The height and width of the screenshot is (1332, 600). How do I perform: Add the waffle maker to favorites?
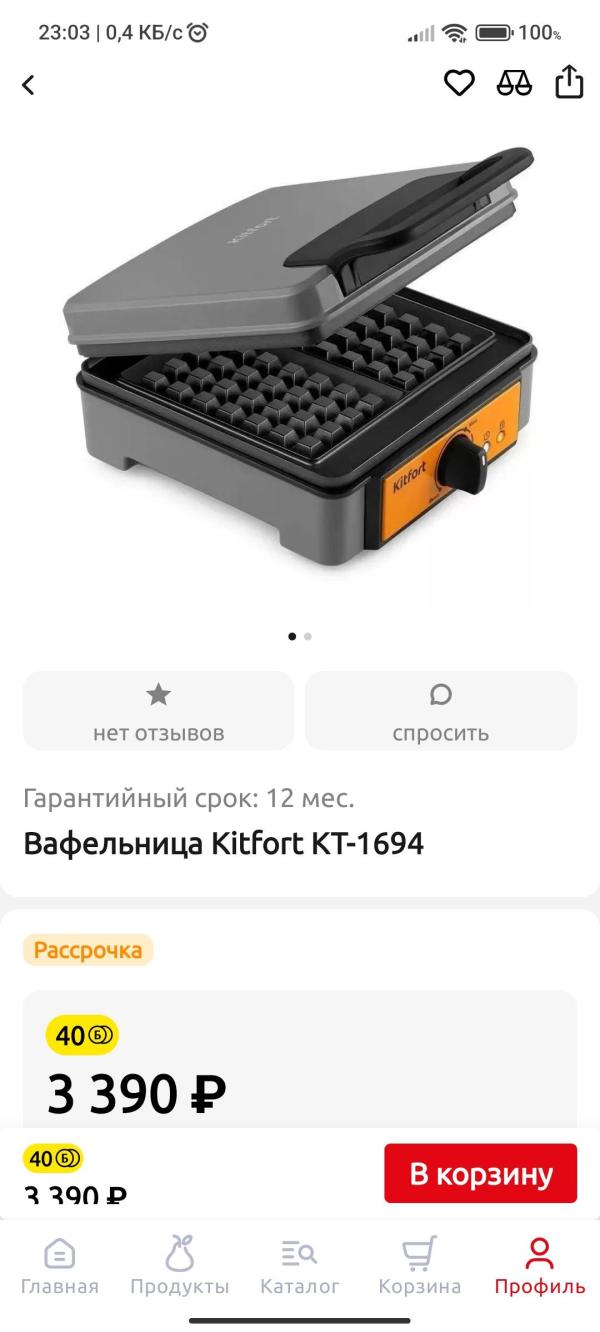(459, 84)
